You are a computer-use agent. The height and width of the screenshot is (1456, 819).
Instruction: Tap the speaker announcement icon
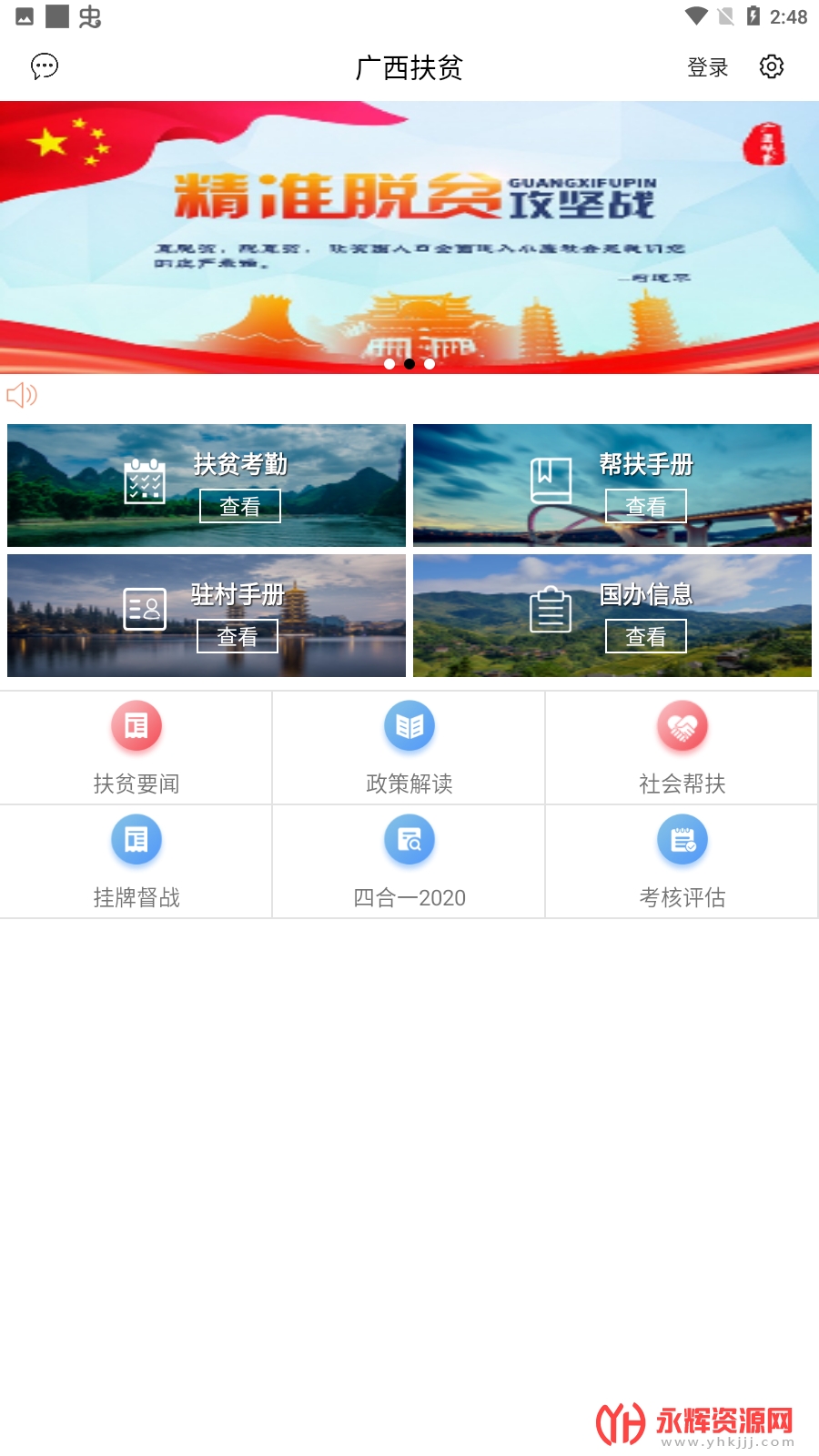click(x=22, y=395)
